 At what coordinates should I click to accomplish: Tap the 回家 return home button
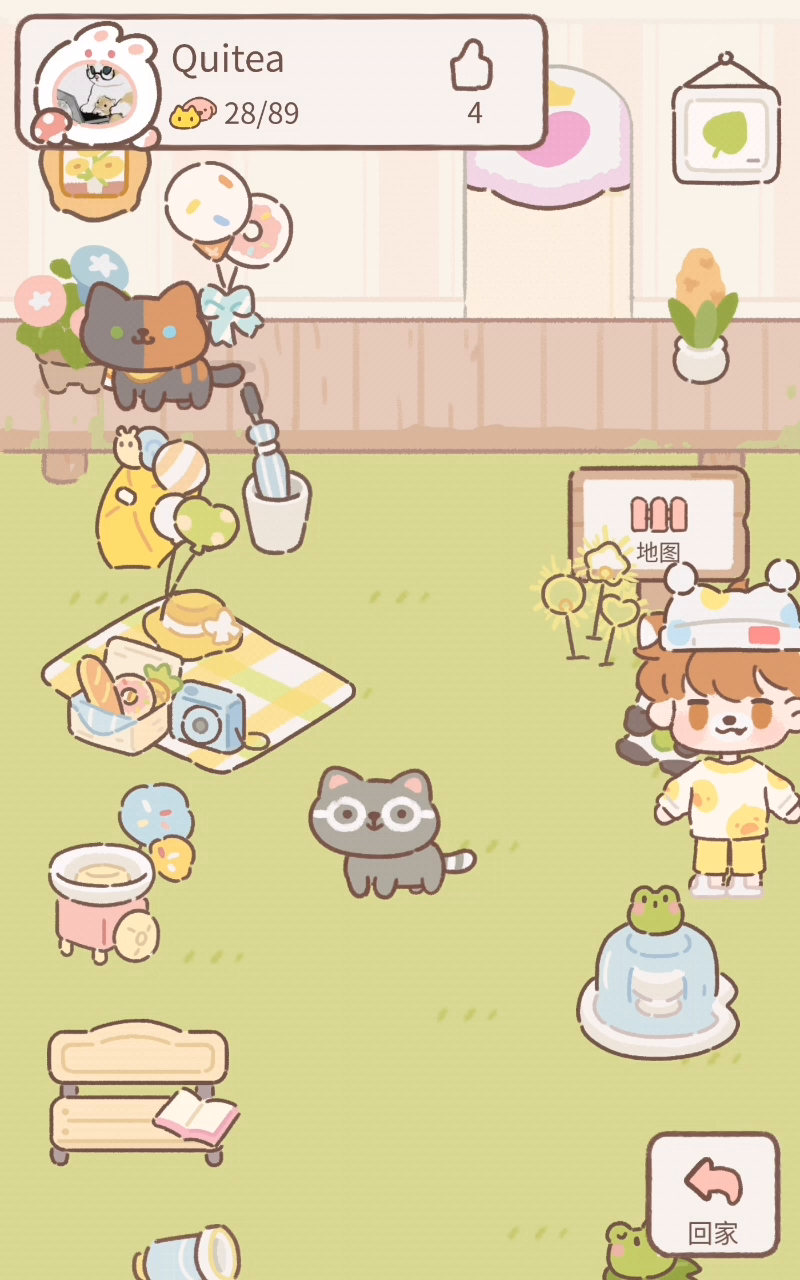click(713, 1194)
